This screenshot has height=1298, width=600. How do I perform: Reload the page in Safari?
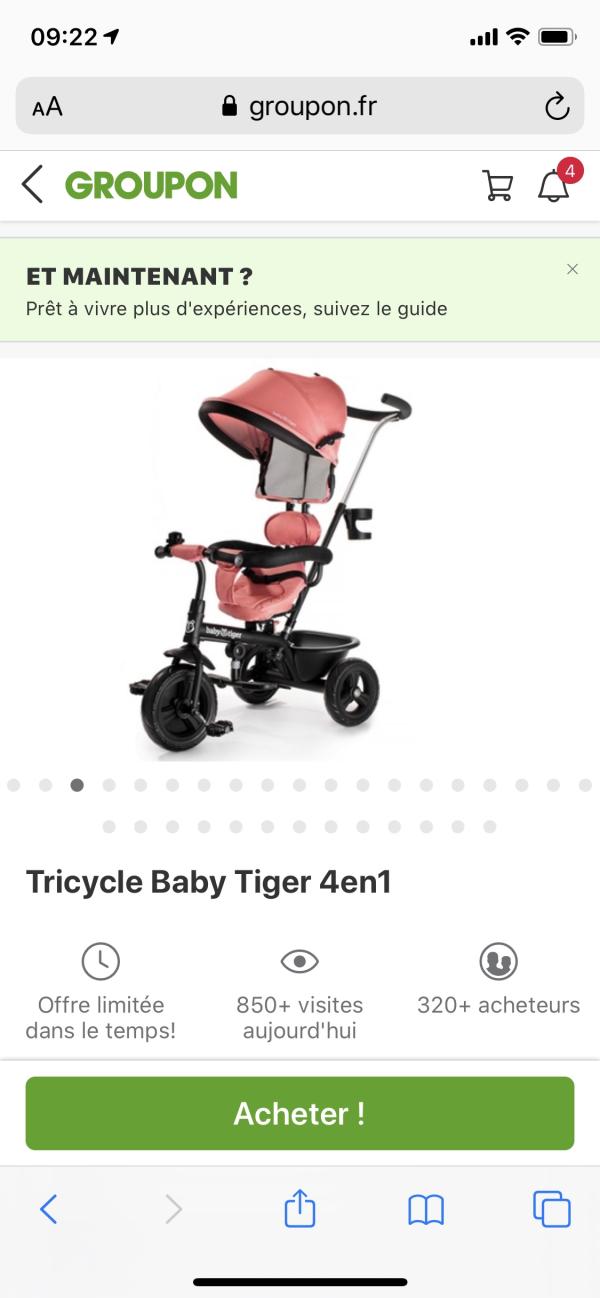556,107
